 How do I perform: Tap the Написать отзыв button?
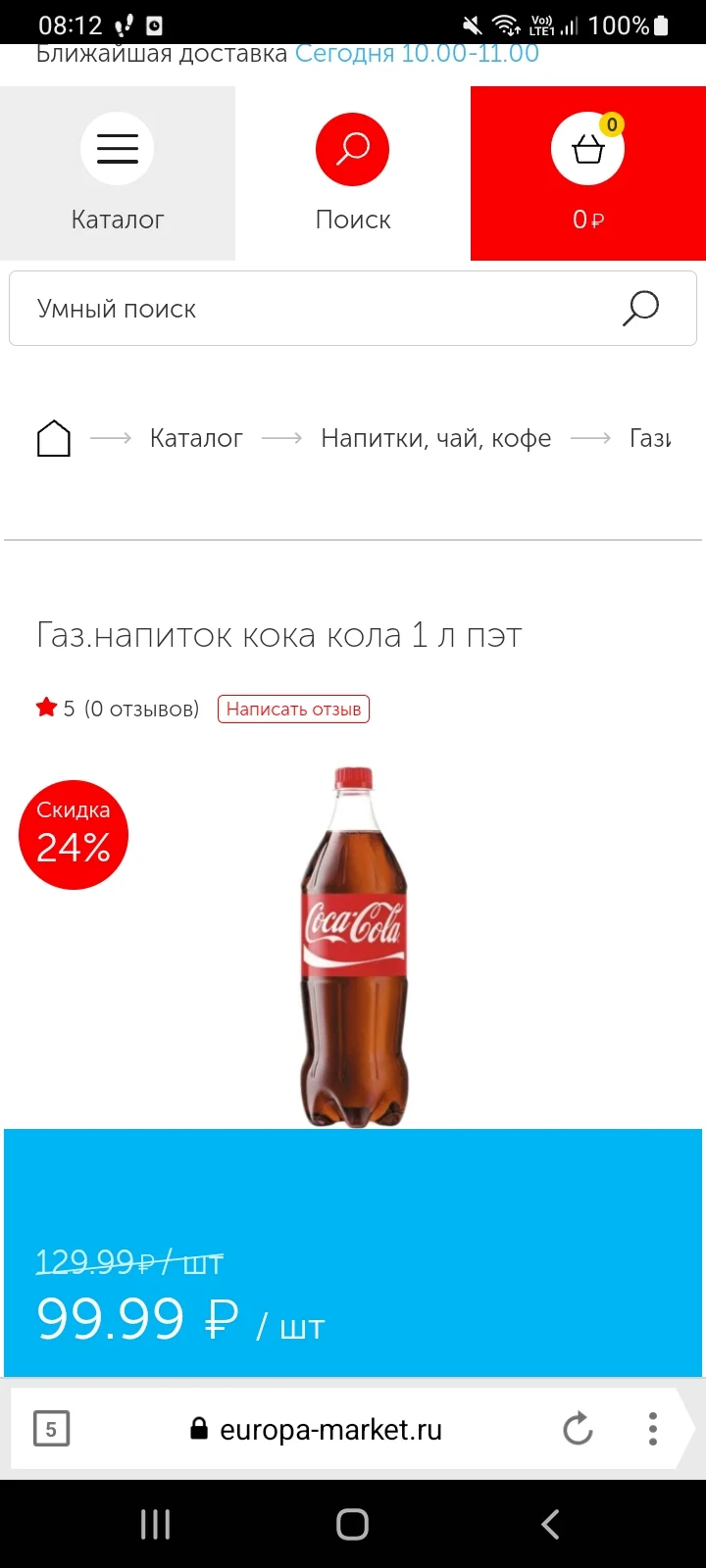293,708
